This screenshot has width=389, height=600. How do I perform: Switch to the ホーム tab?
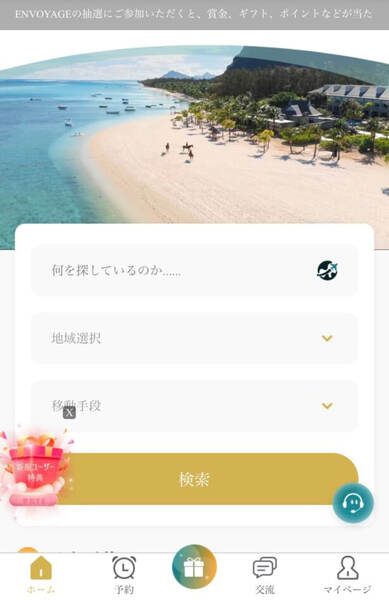click(x=41, y=574)
